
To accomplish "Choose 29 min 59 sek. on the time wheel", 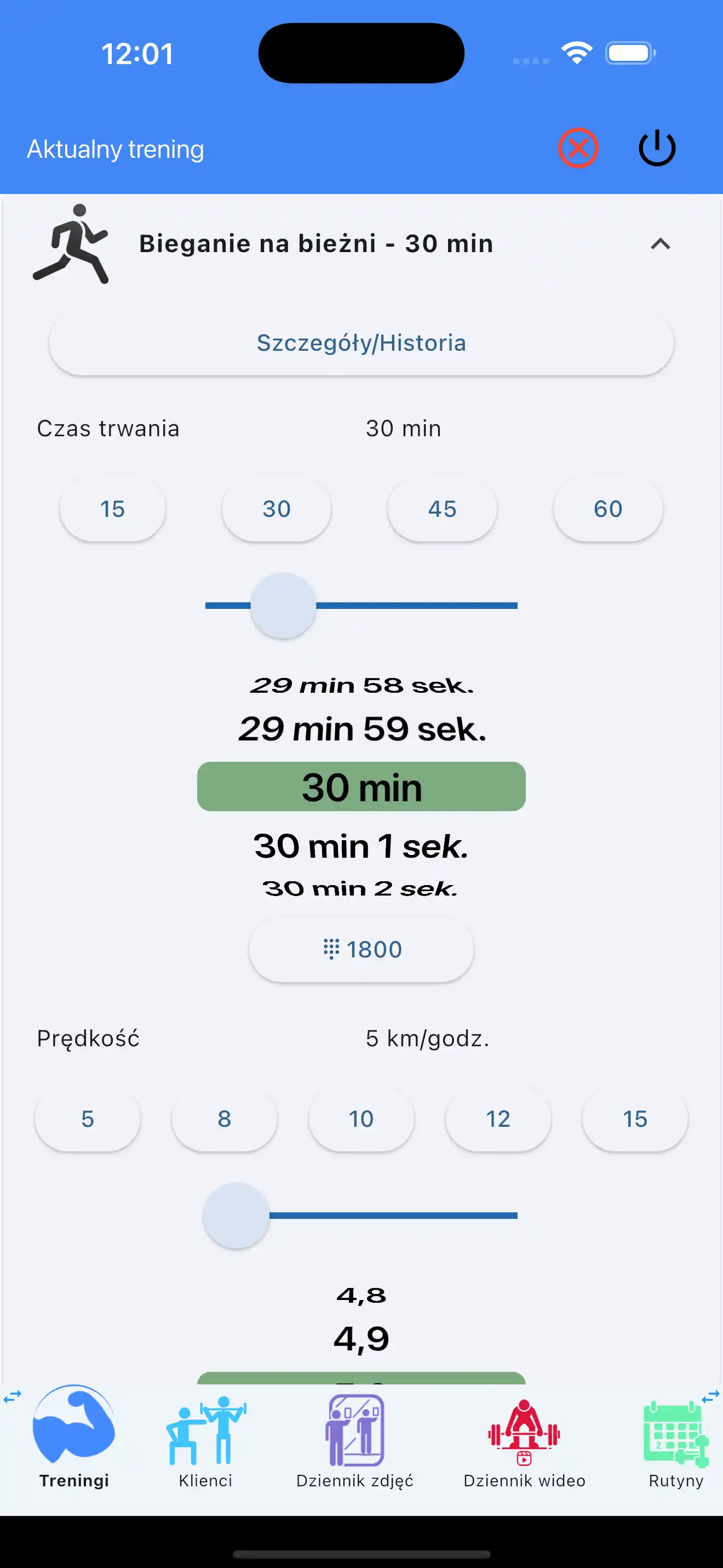I will [361, 728].
